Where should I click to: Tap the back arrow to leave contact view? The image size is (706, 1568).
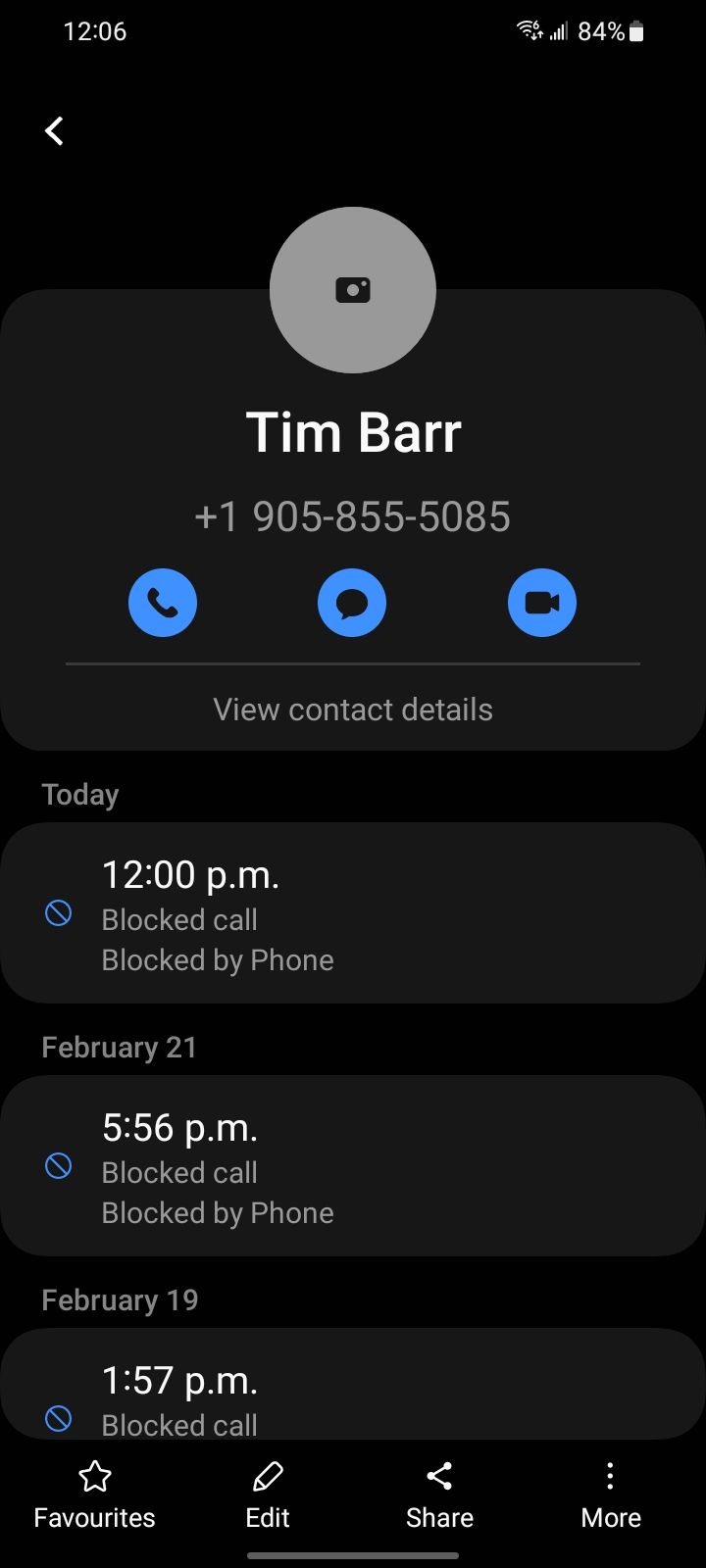coord(54,130)
